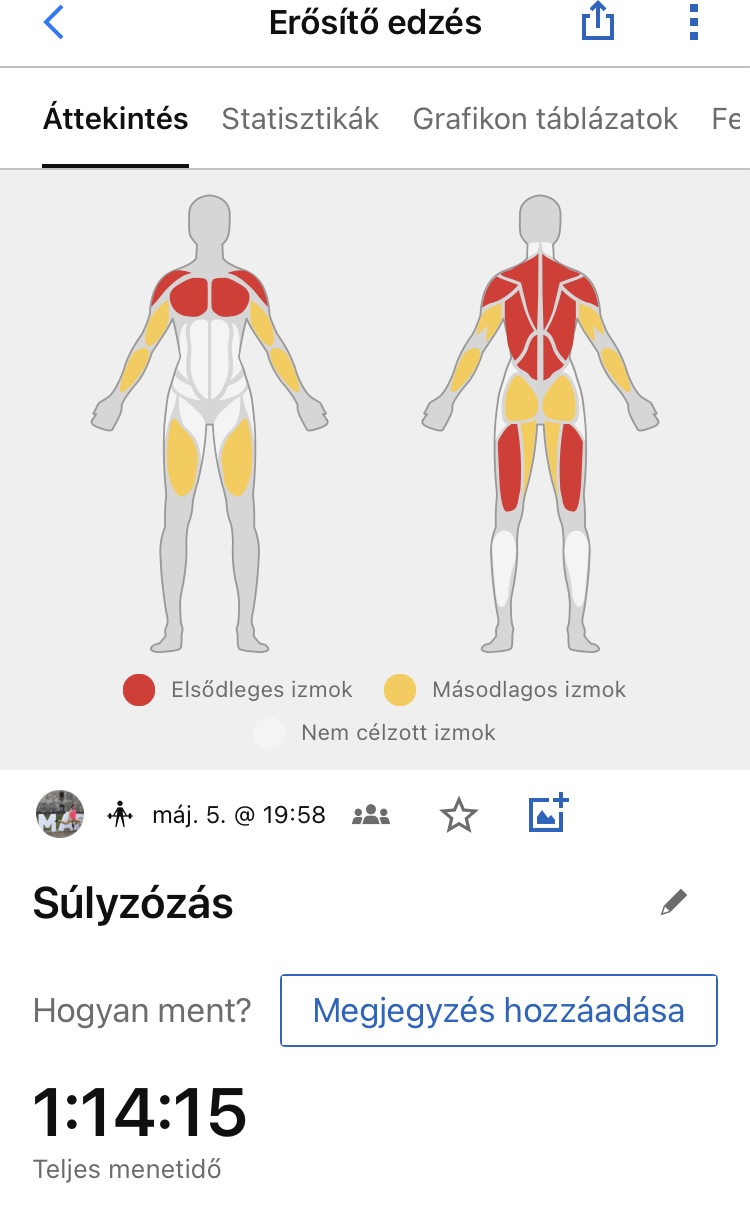Mark this activity as favorite with the star
This screenshot has height=1206, width=750.
point(458,815)
